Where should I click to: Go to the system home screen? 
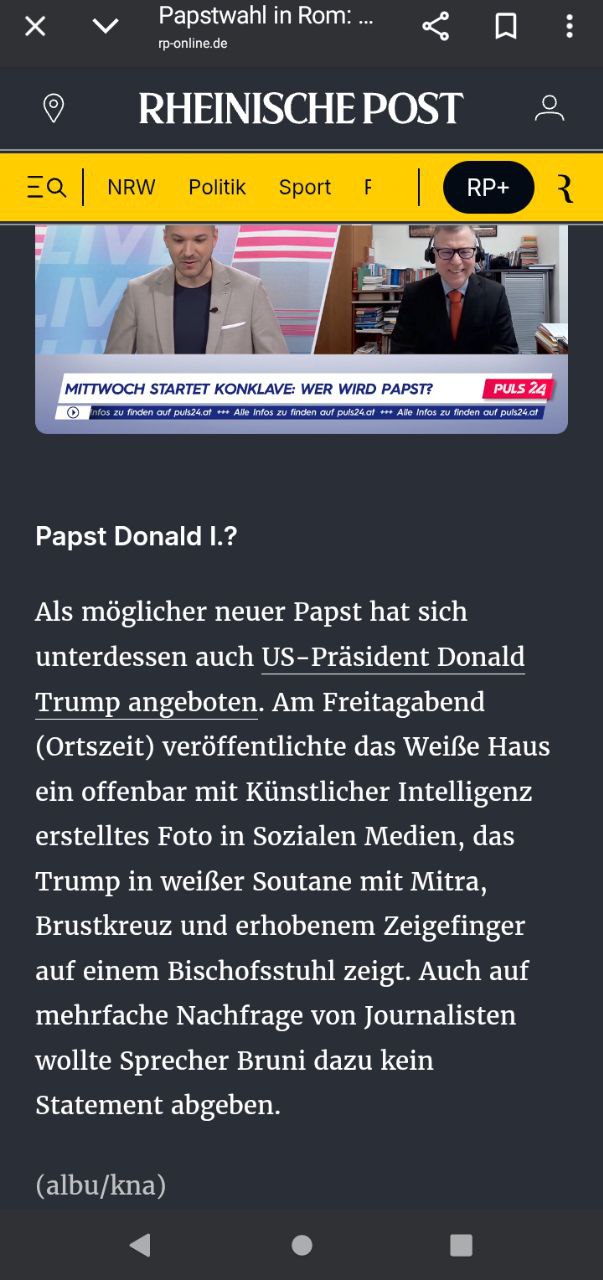301,1245
